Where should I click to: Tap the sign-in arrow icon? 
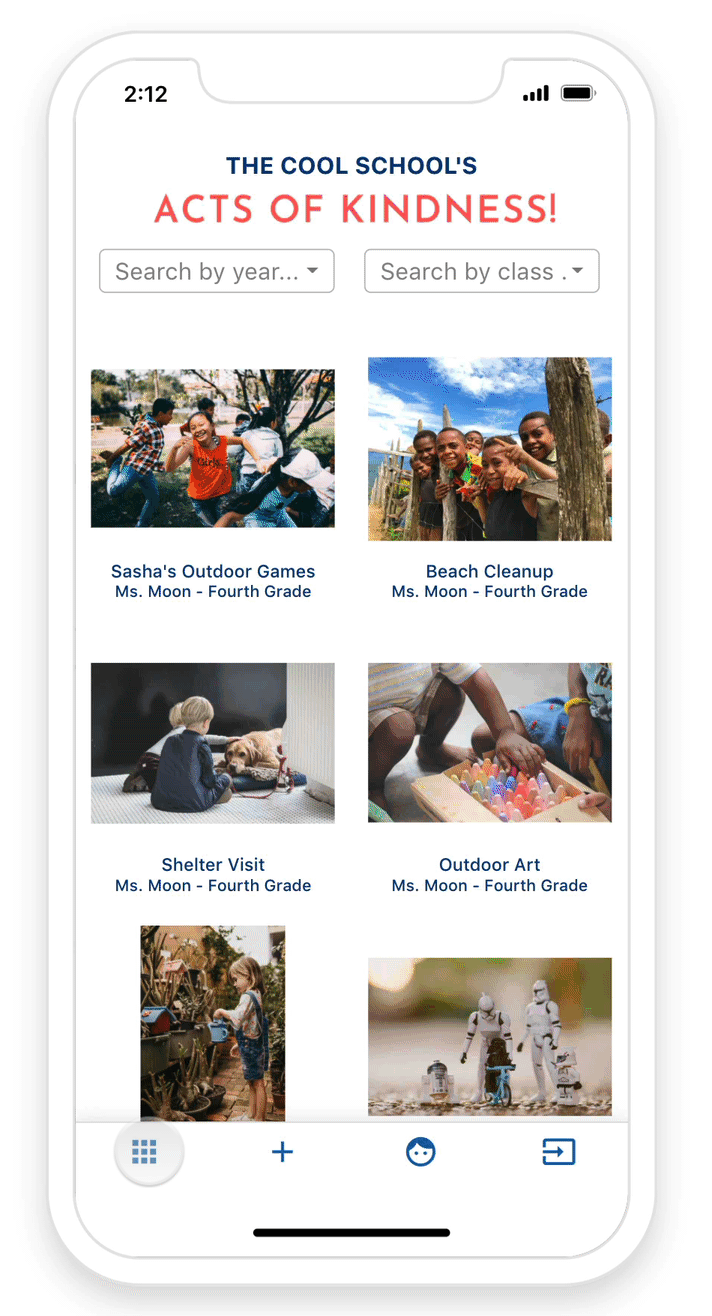point(558,1152)
